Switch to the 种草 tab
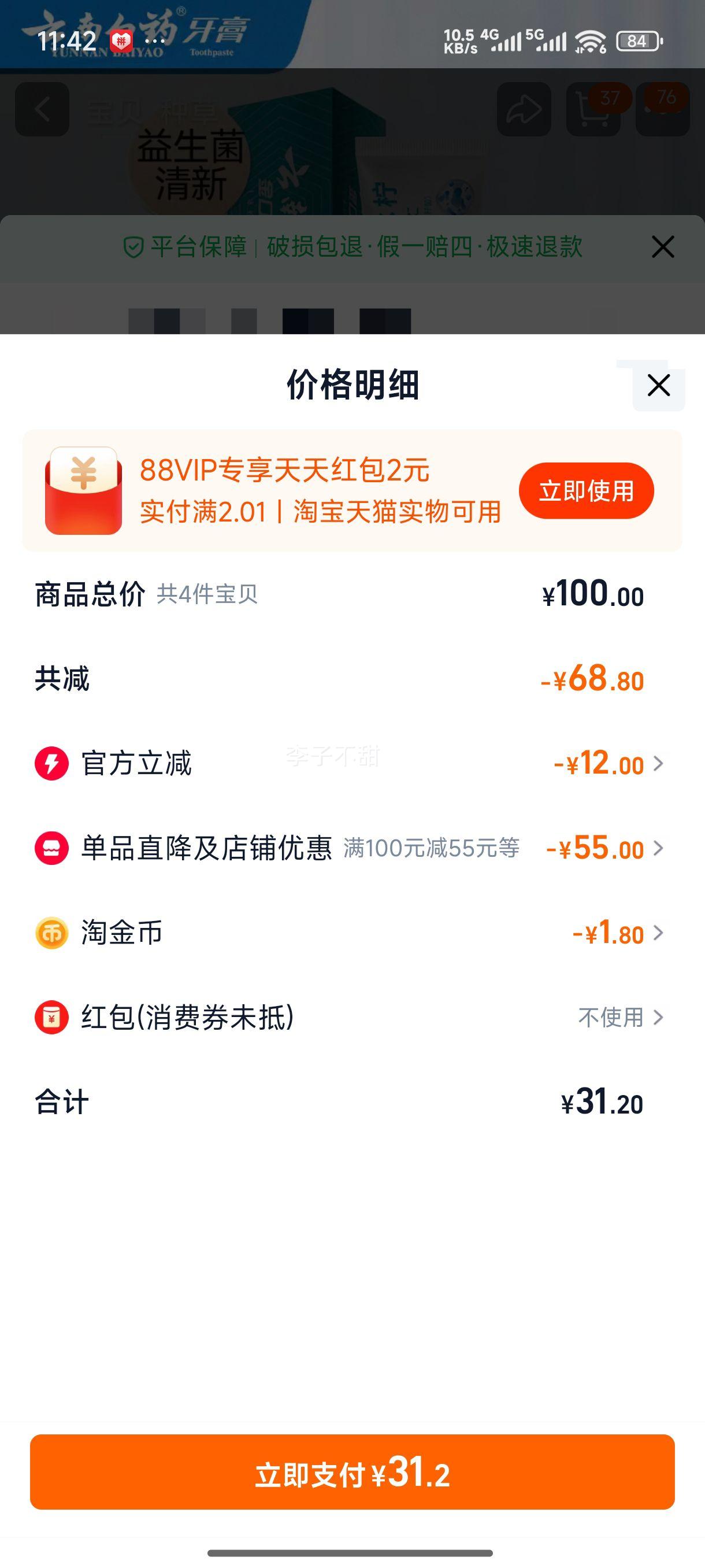The height and width of the screenshot is (1568, 705). pyautogui.click(x=188, y=111)
